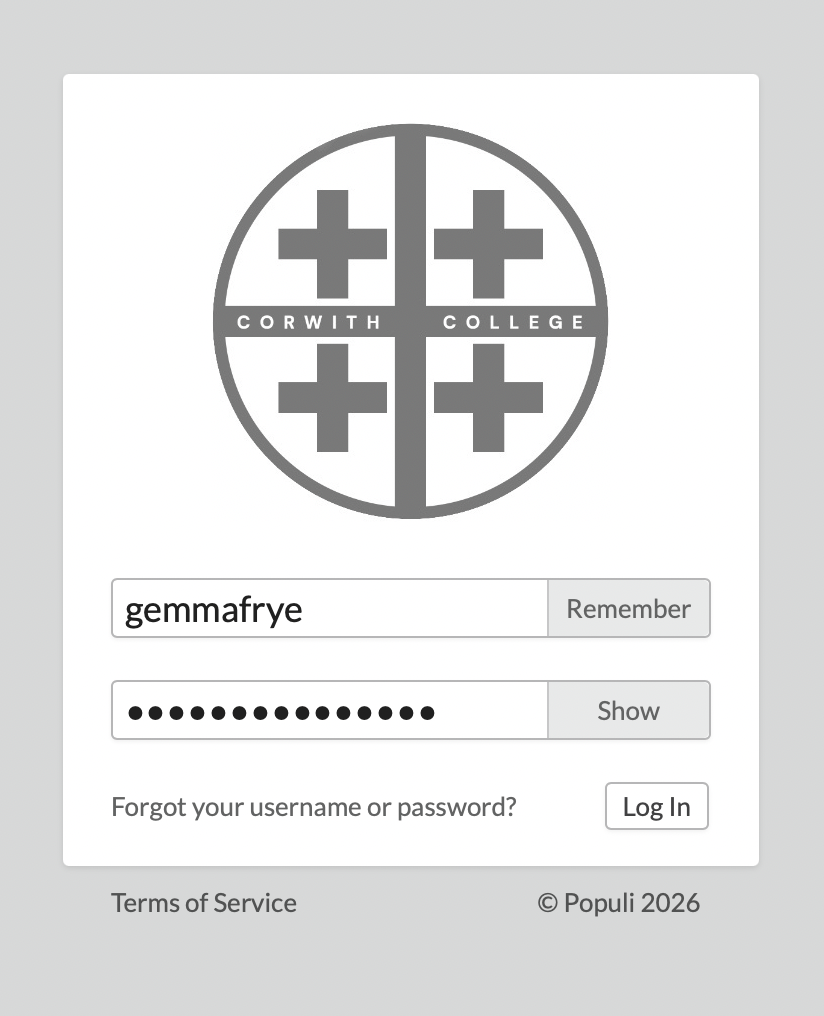Toggle the Remember username button
This screenshot has height=1016, width=824.
point(628,608)
